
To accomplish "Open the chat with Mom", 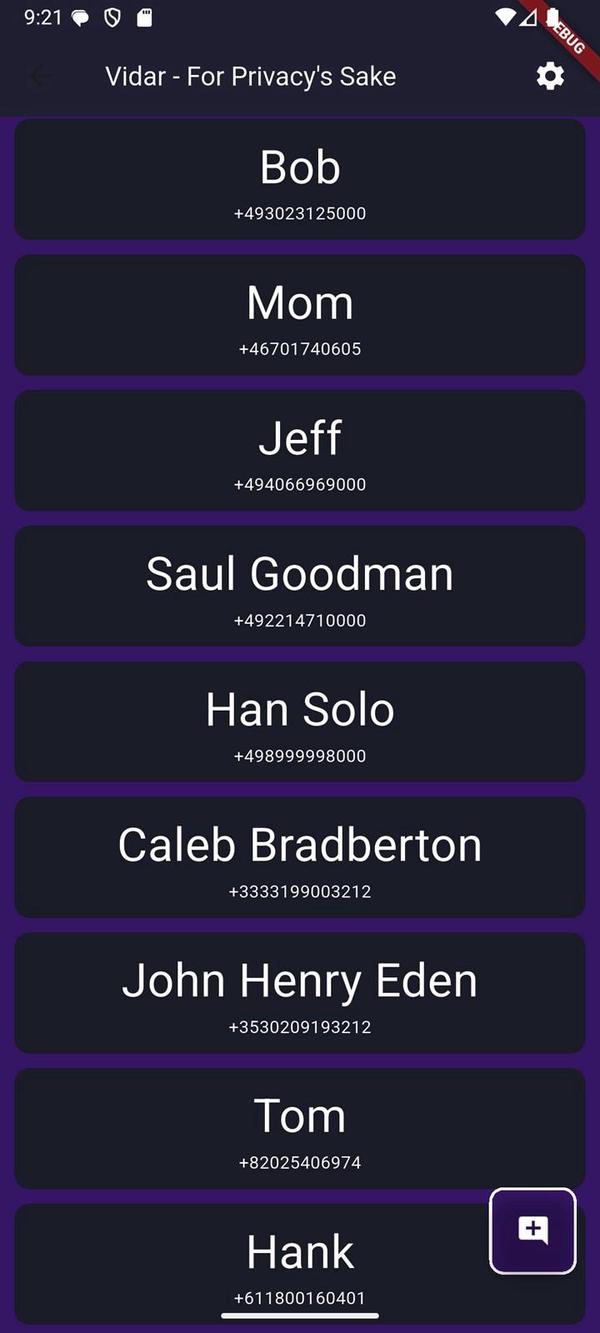I will pyautogui.click(x=300, y=316).
